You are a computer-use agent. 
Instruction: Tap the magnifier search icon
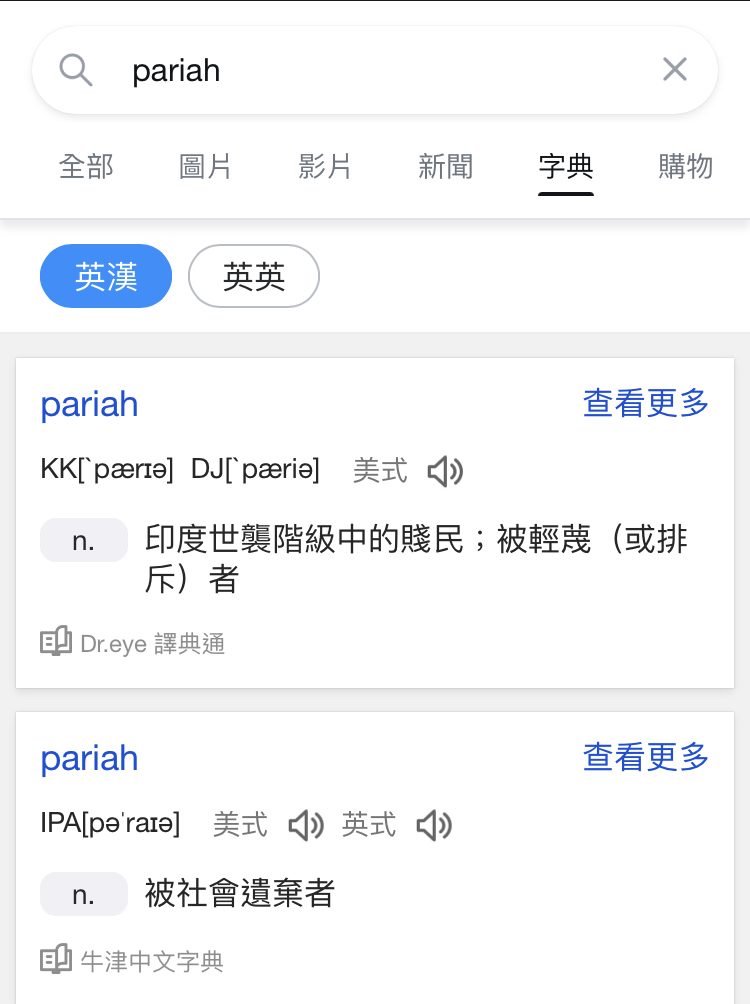[76, 70]
